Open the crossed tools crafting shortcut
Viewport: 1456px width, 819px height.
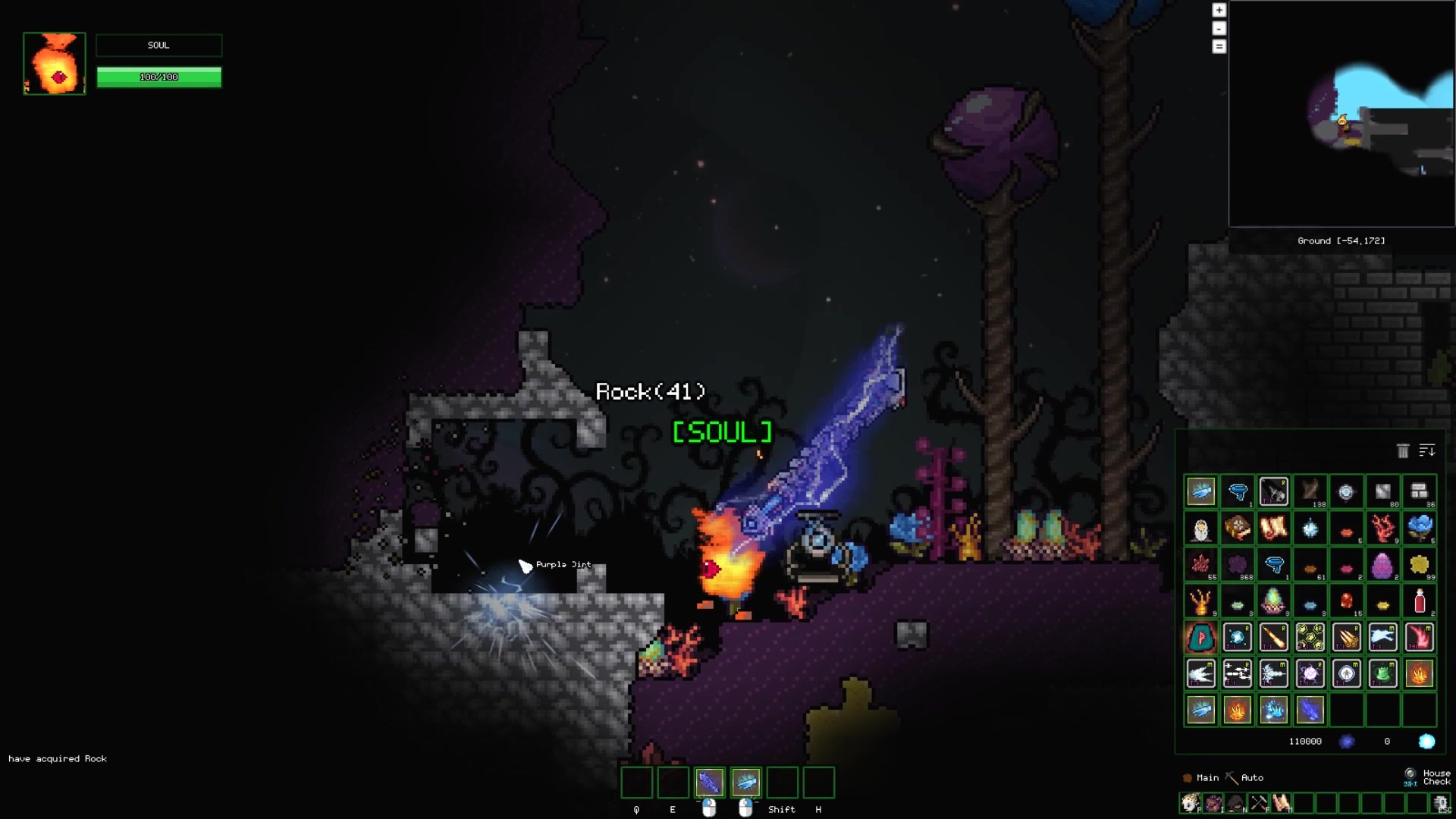coord(1258,803)
